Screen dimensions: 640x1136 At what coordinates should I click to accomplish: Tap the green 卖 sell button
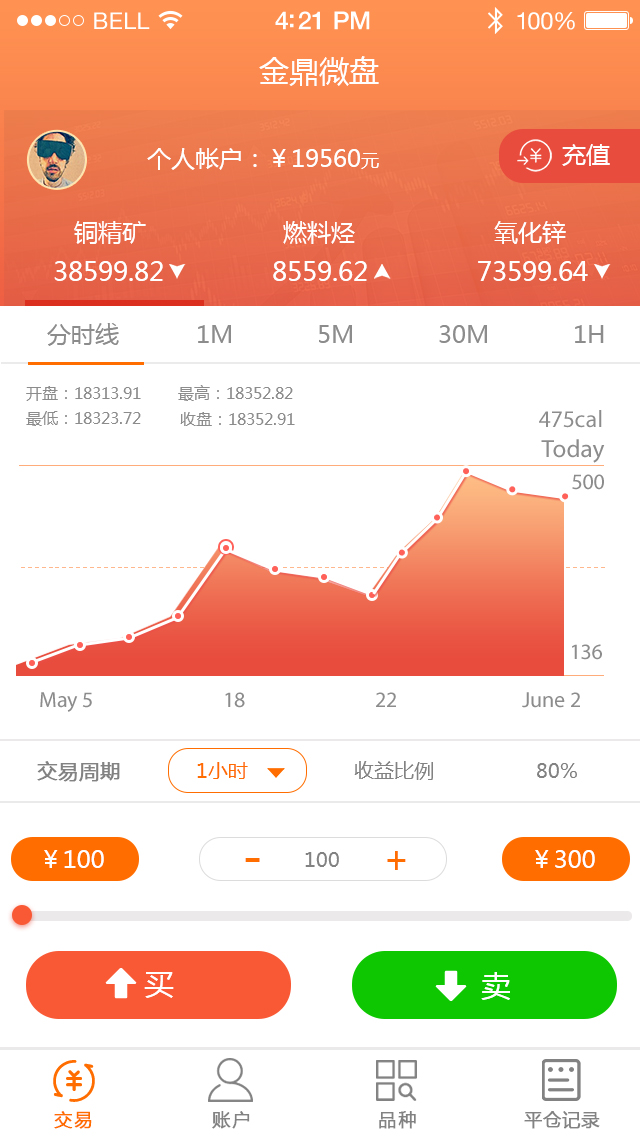tap(484, 985)
